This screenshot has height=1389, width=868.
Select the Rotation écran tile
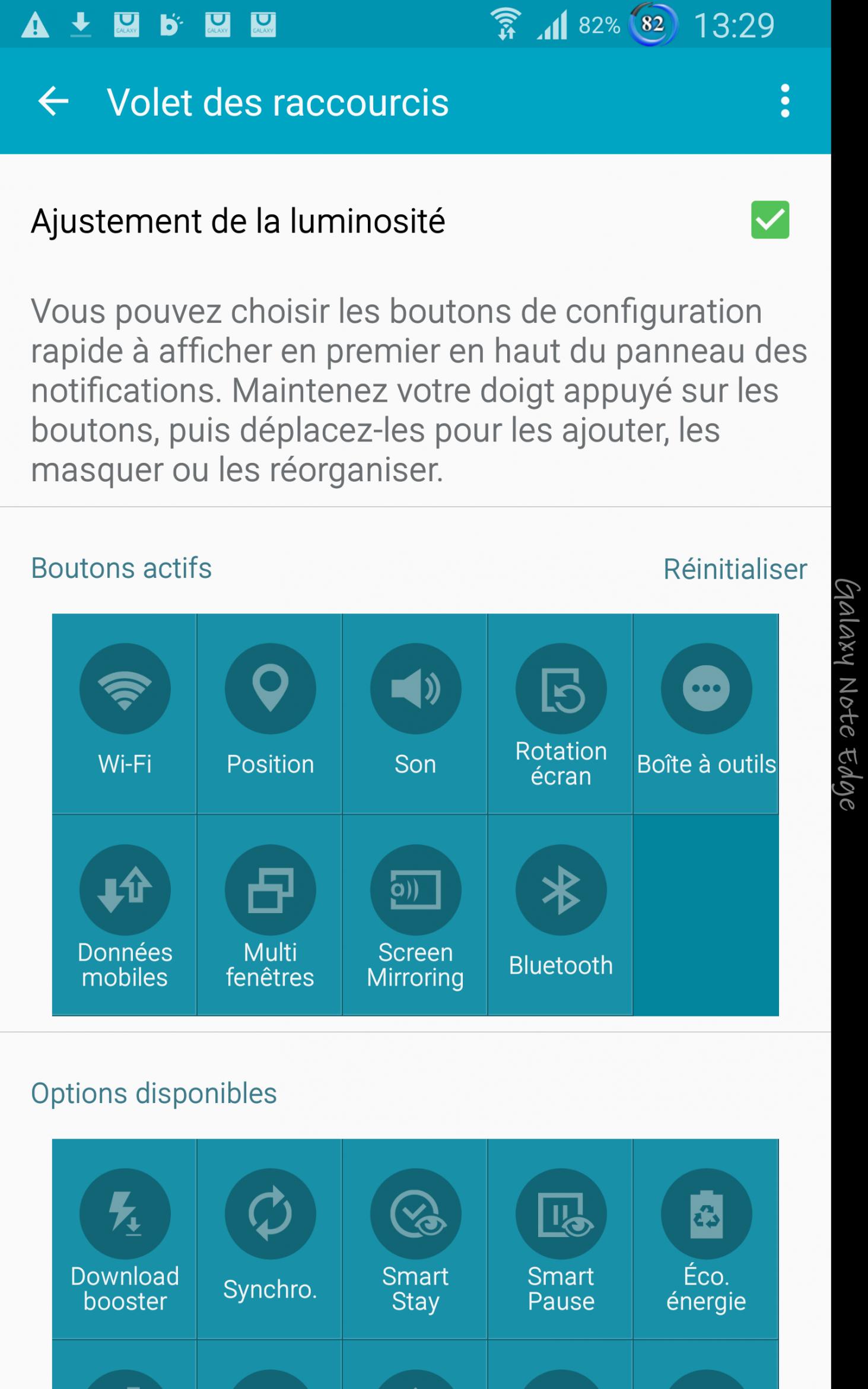coord(561,713)
